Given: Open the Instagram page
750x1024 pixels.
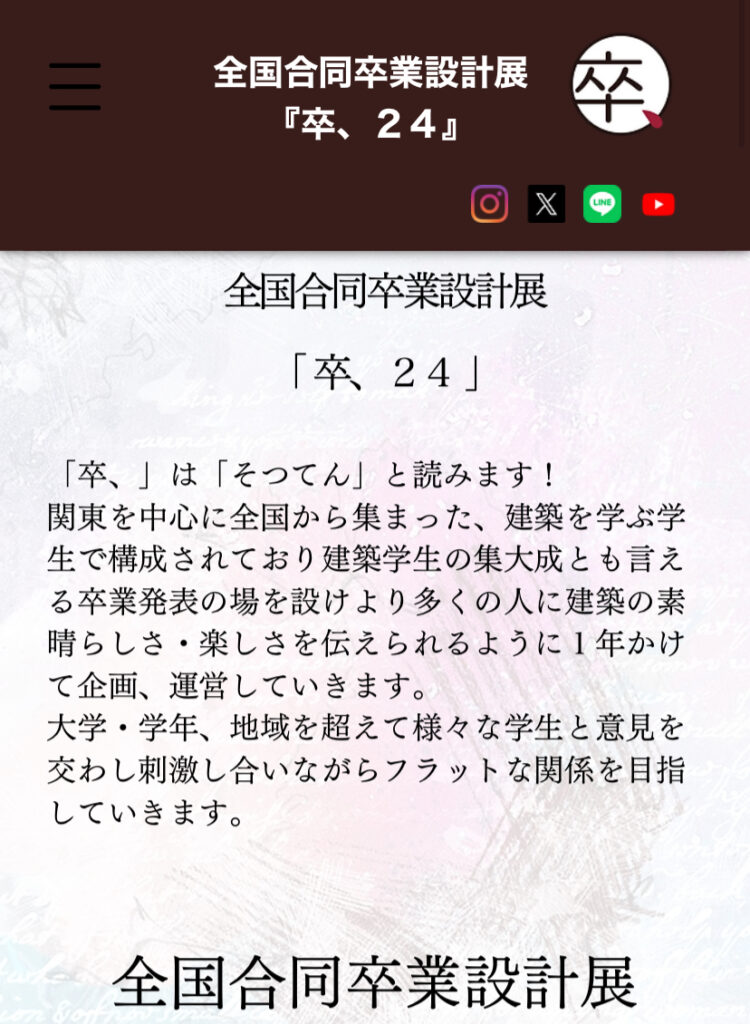Looking at the screenshot, I should [489, 204].
